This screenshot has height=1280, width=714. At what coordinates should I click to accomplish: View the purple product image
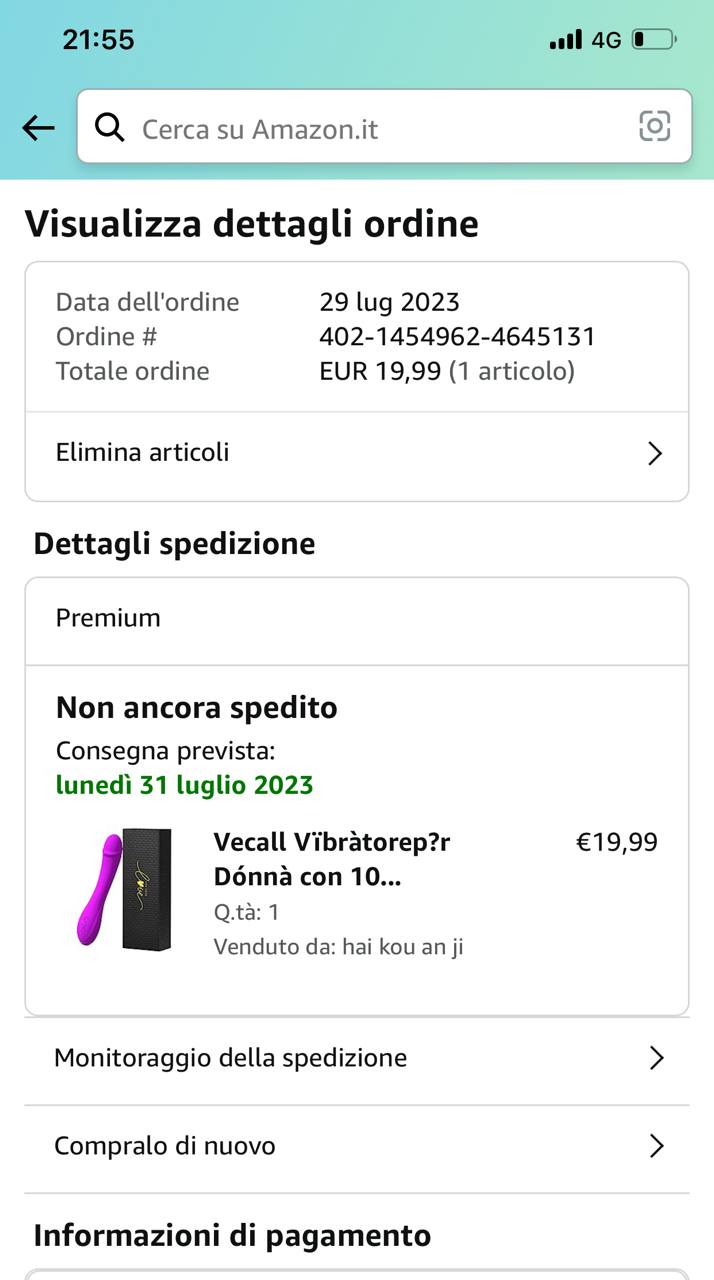(x=125, y=889)
